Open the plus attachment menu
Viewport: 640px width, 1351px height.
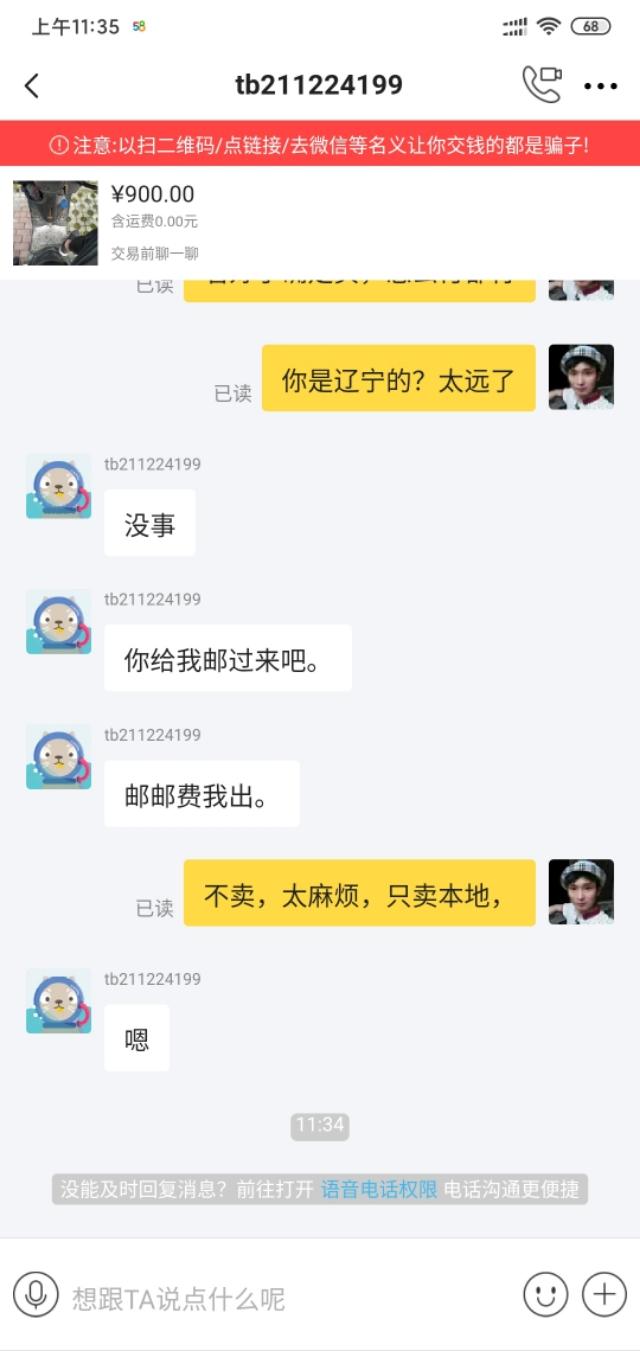coord(604,1295)
